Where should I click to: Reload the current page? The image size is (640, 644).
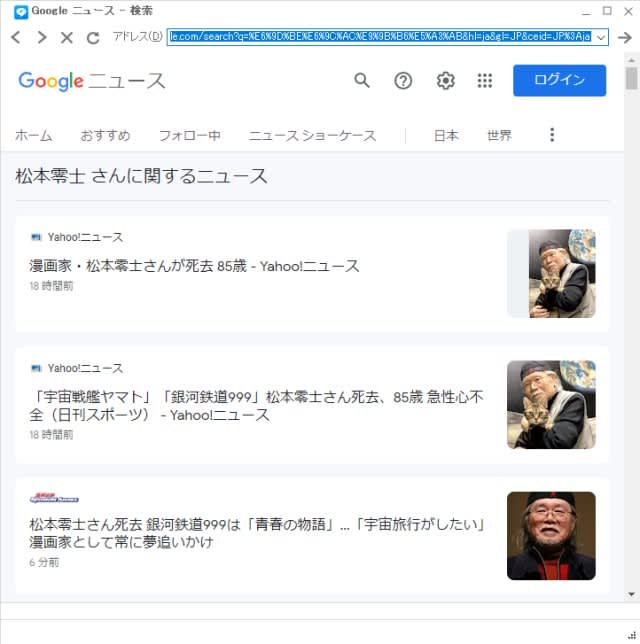coord(93,38)
